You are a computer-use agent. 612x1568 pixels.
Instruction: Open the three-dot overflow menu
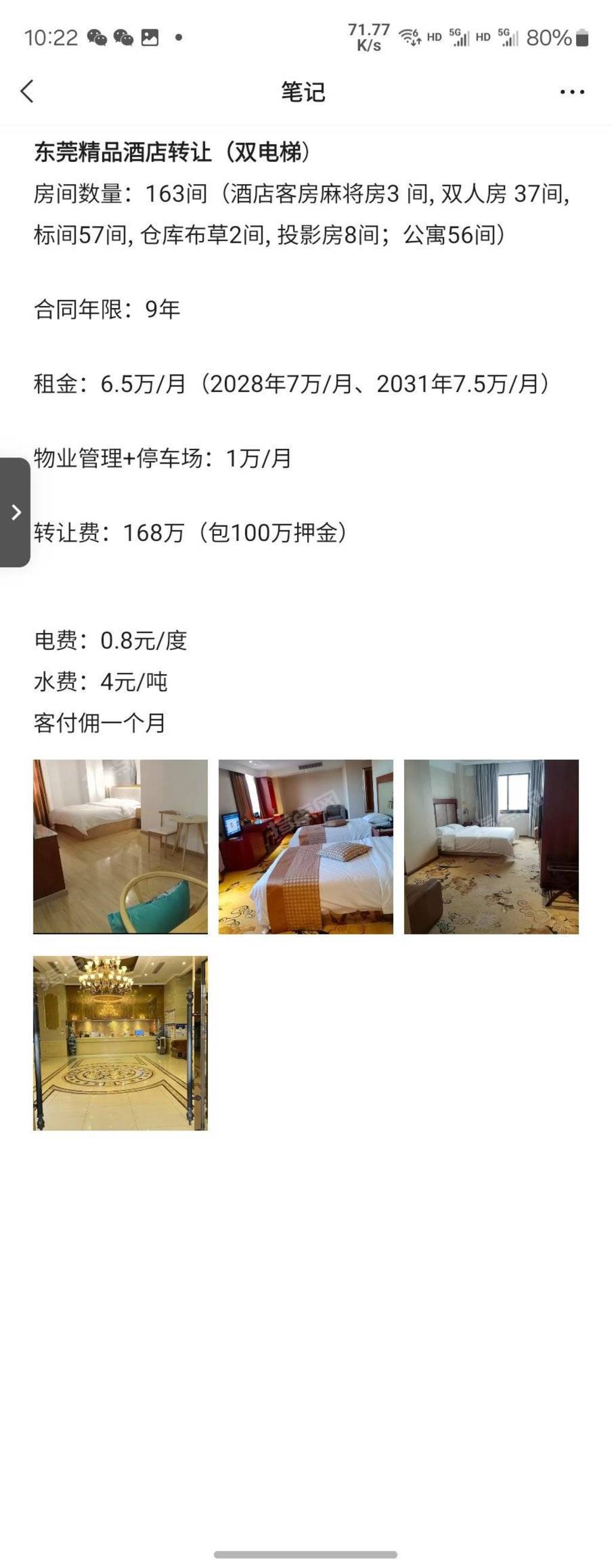(572, 92)
